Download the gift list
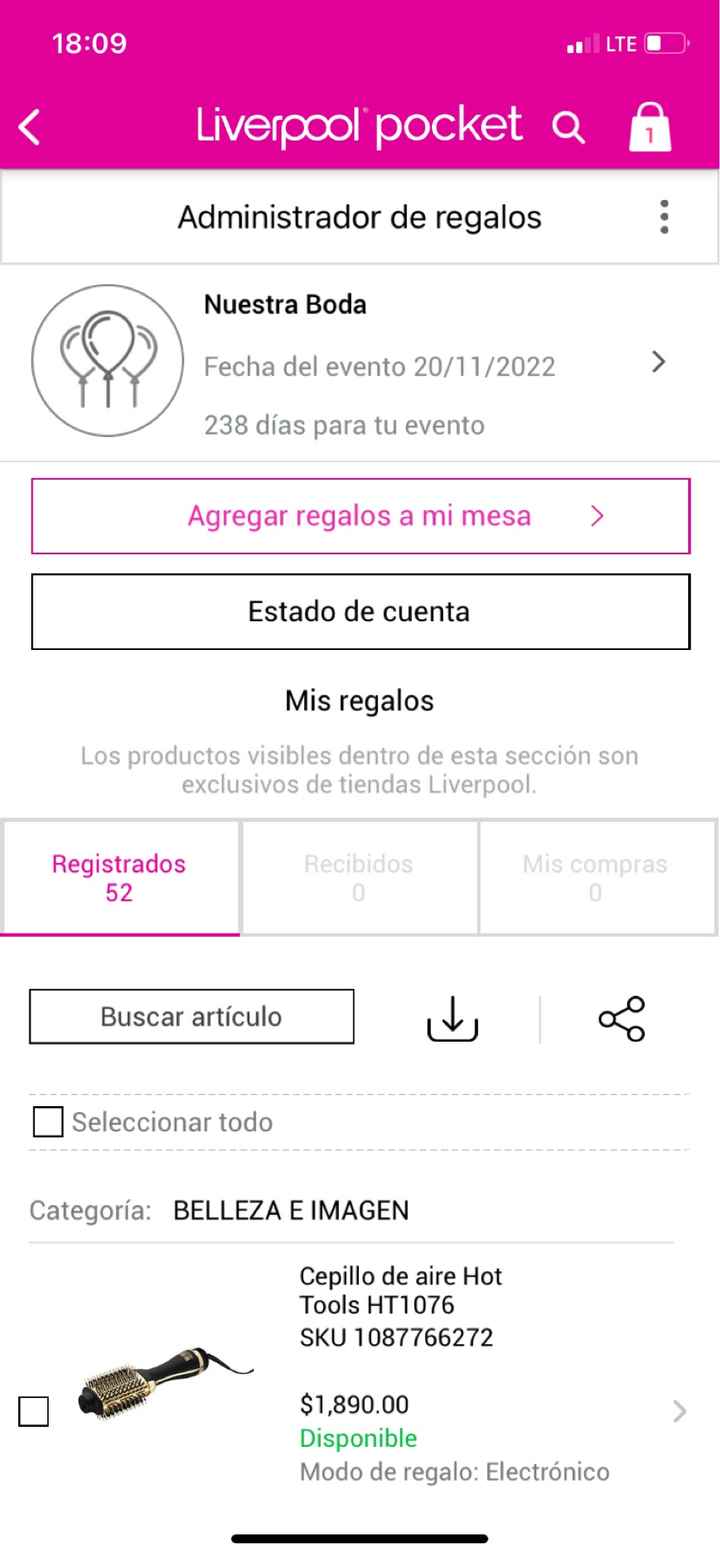720x1557 pixels. tap(453, 1019)
